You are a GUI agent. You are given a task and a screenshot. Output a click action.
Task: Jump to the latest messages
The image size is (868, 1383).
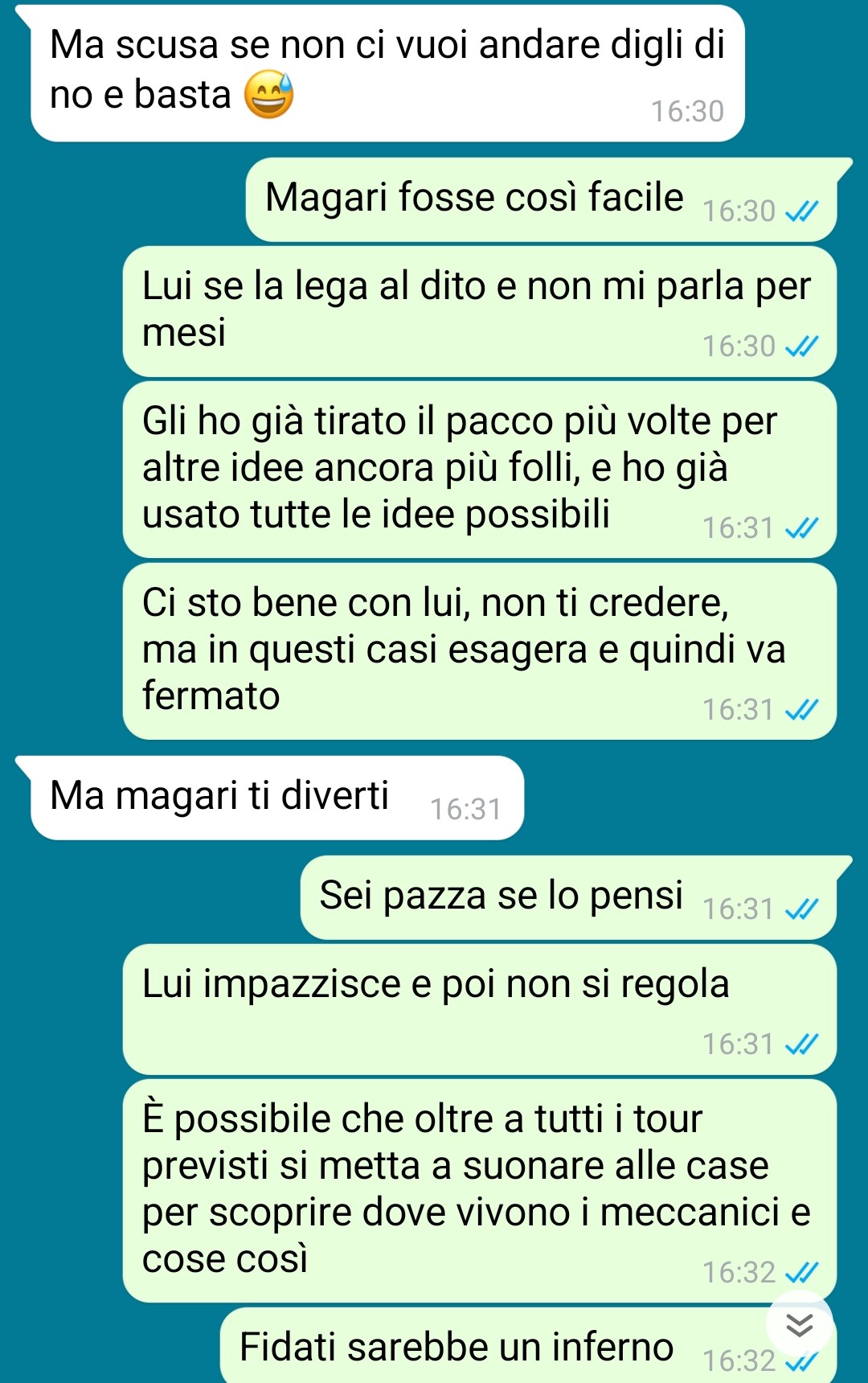point(799,1324)
